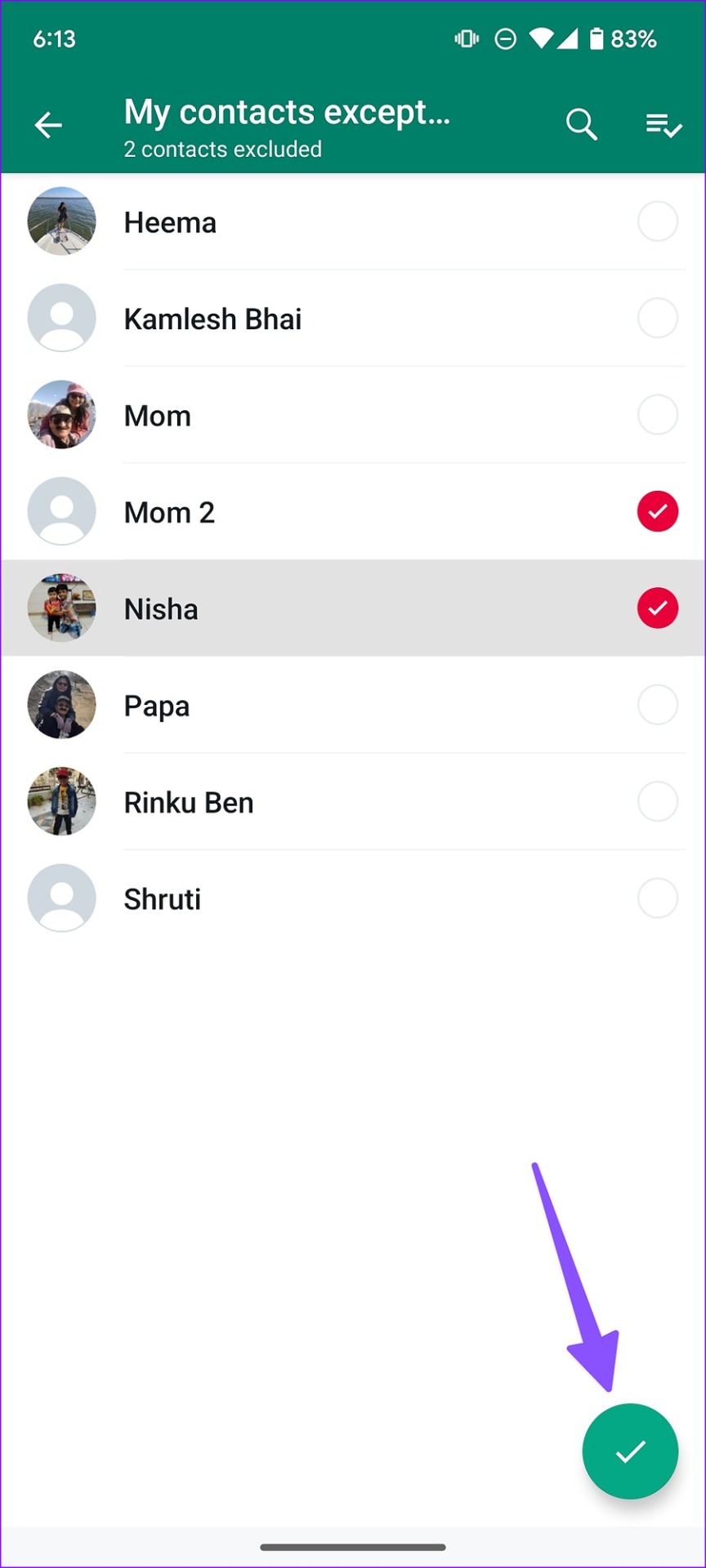Screen dimensions: 706x1568
Task: Deselect Nisha from excluded contacts
Action: (353, 608)
